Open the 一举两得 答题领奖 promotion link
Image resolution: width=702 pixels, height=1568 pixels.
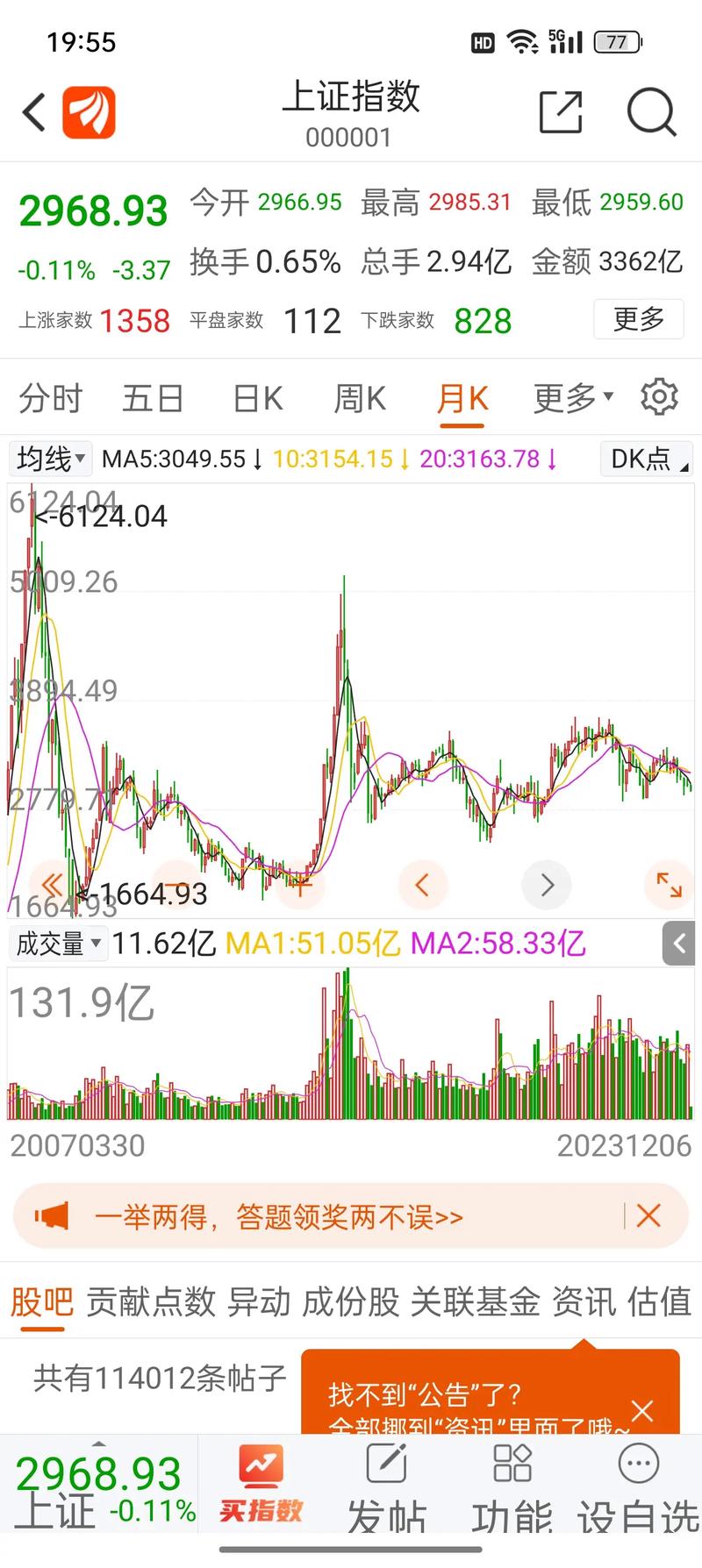click(x=278, y=1217)
